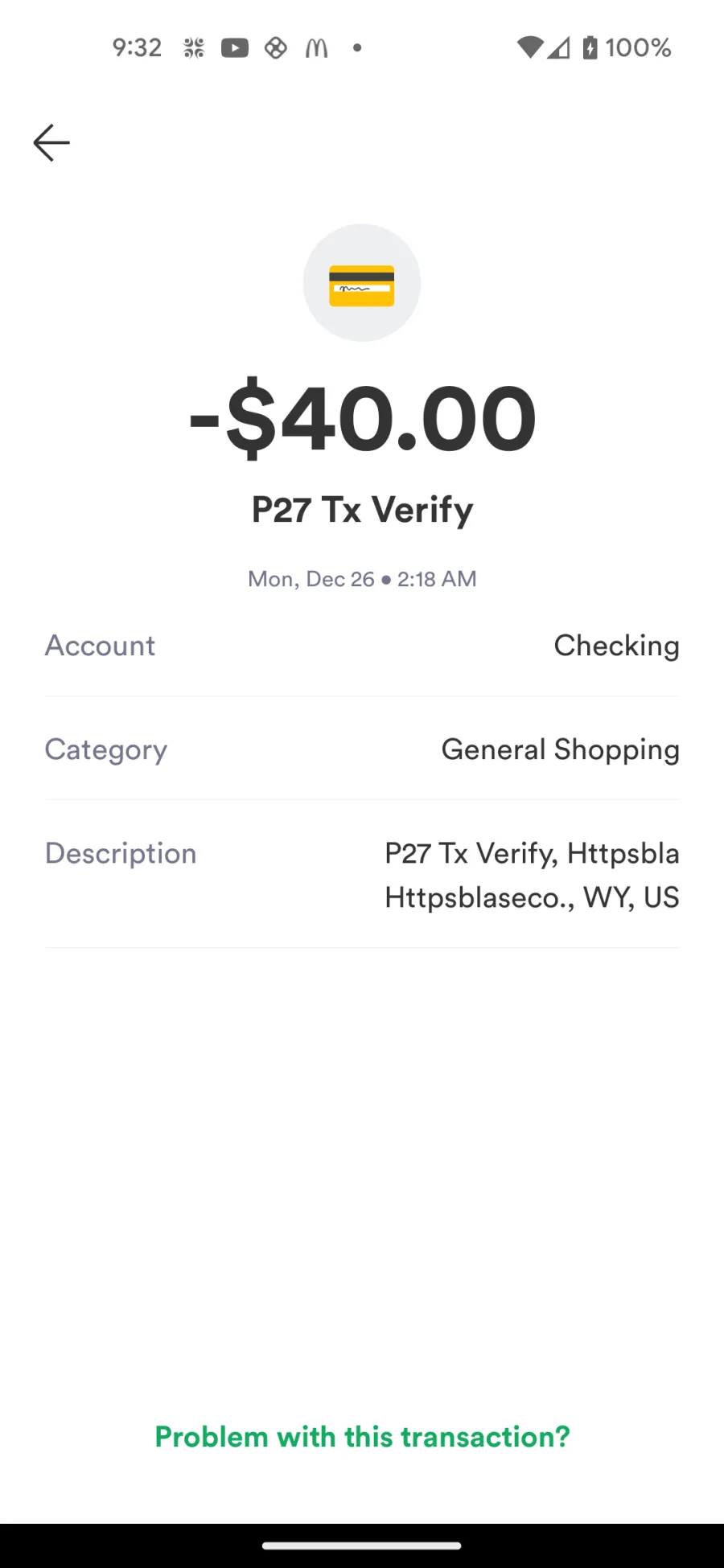The width and height of the screenshot is (724, 1568).
Task: Open the Problem with this transaction link
Action: pos(362,1436)
